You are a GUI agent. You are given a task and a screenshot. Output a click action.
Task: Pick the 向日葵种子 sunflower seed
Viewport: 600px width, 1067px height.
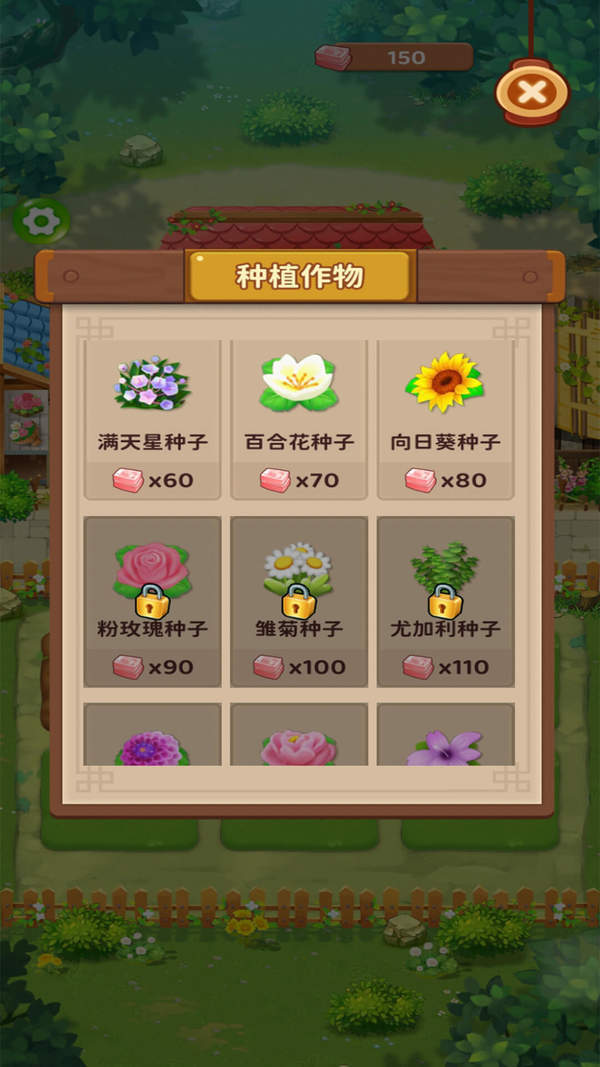pos(445,420)
